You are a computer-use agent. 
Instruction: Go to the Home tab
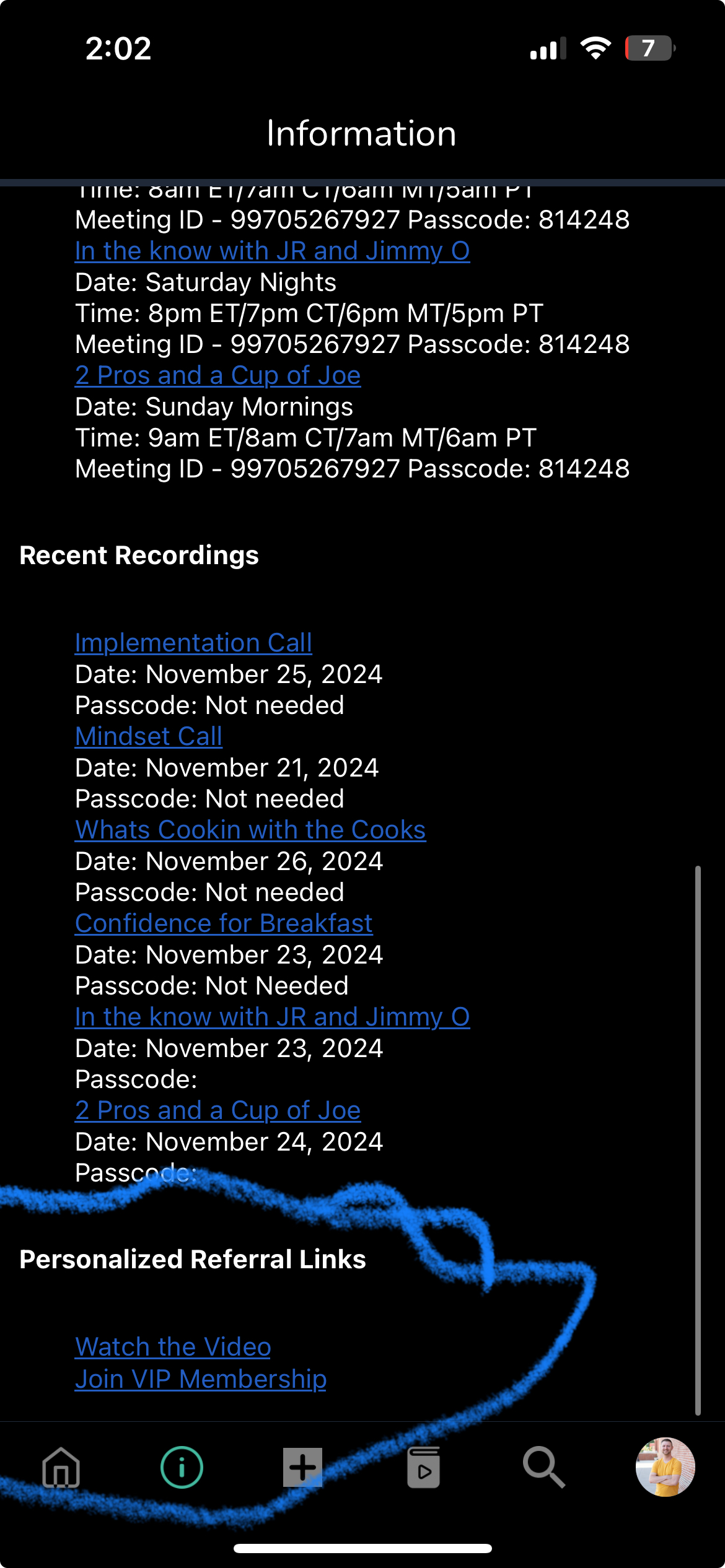61,1467
